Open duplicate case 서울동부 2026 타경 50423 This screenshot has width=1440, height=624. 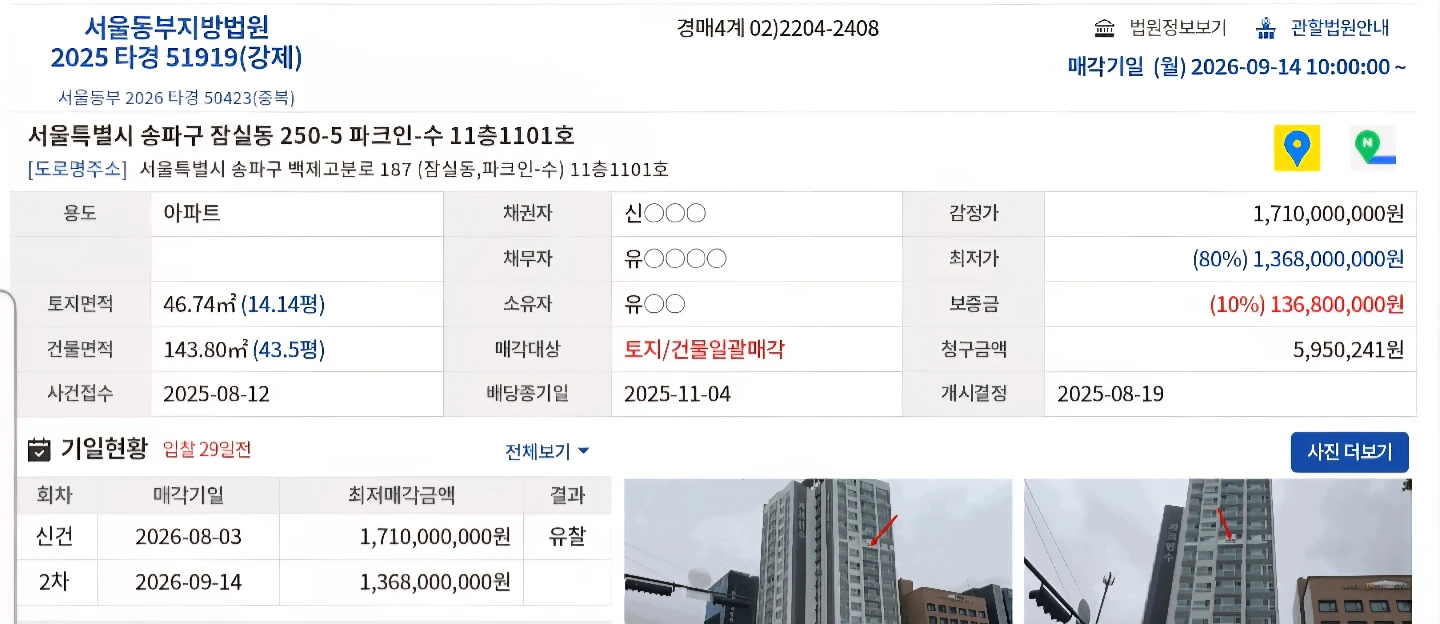(176, 98)
